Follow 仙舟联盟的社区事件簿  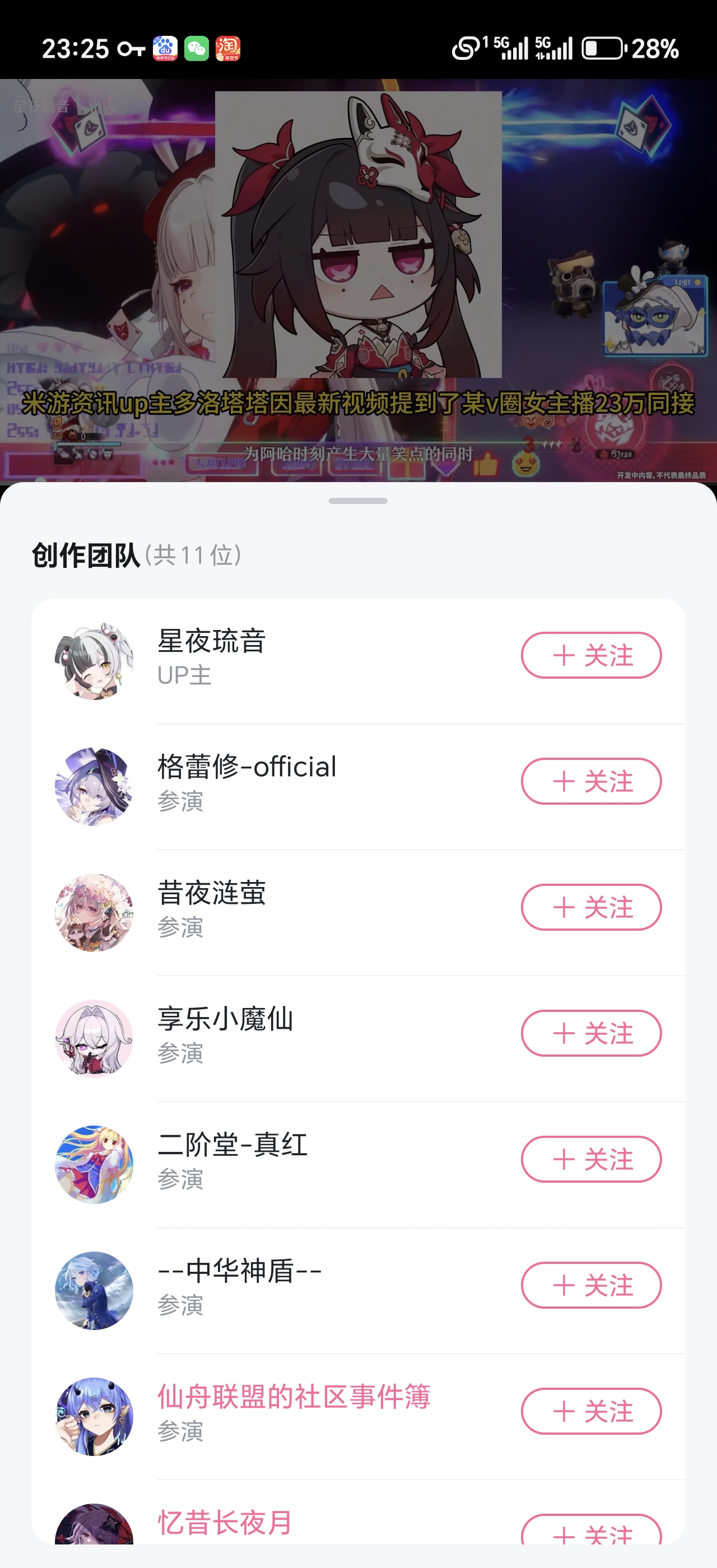pos(591,1411)
